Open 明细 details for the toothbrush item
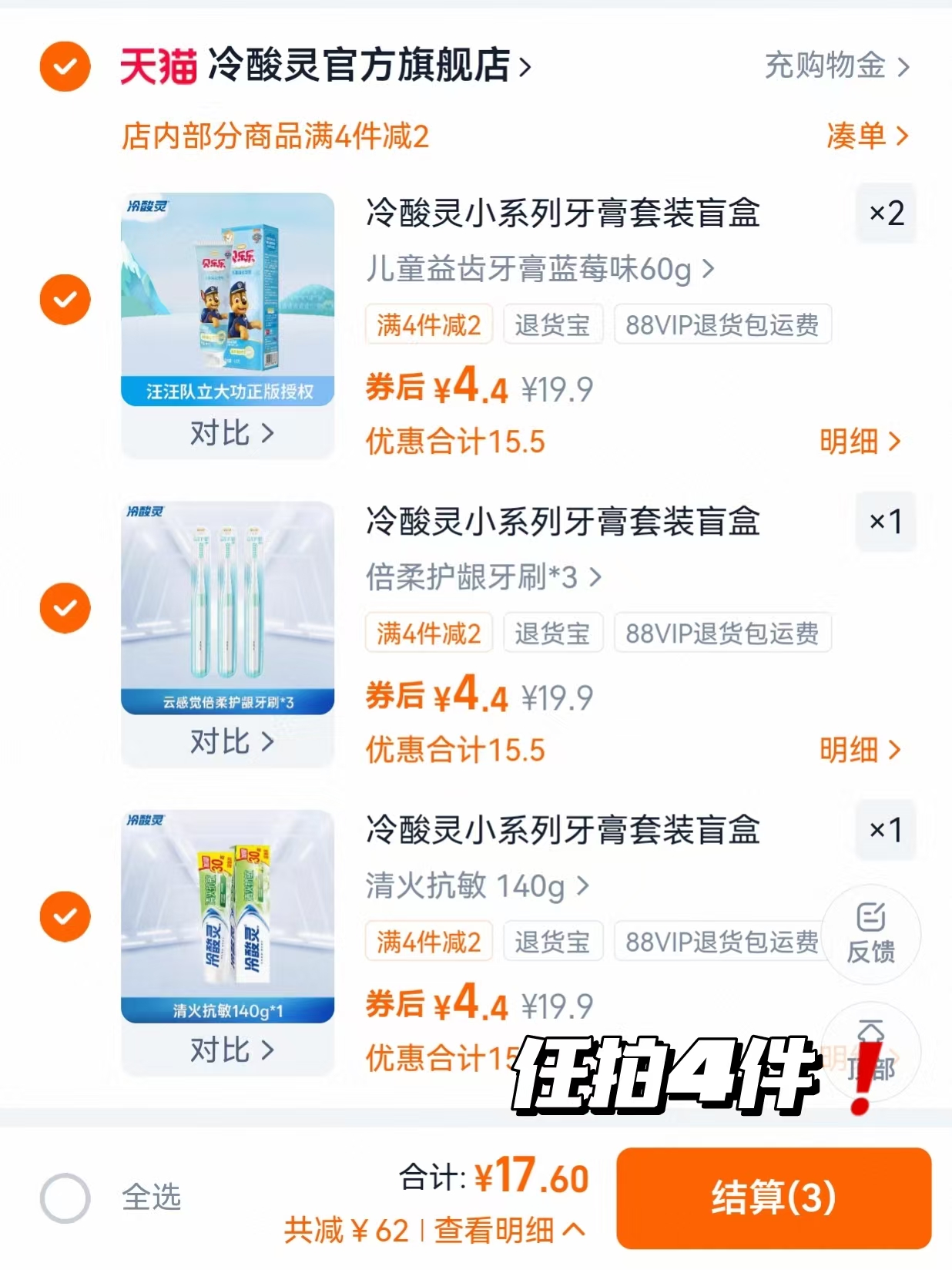 856,748
